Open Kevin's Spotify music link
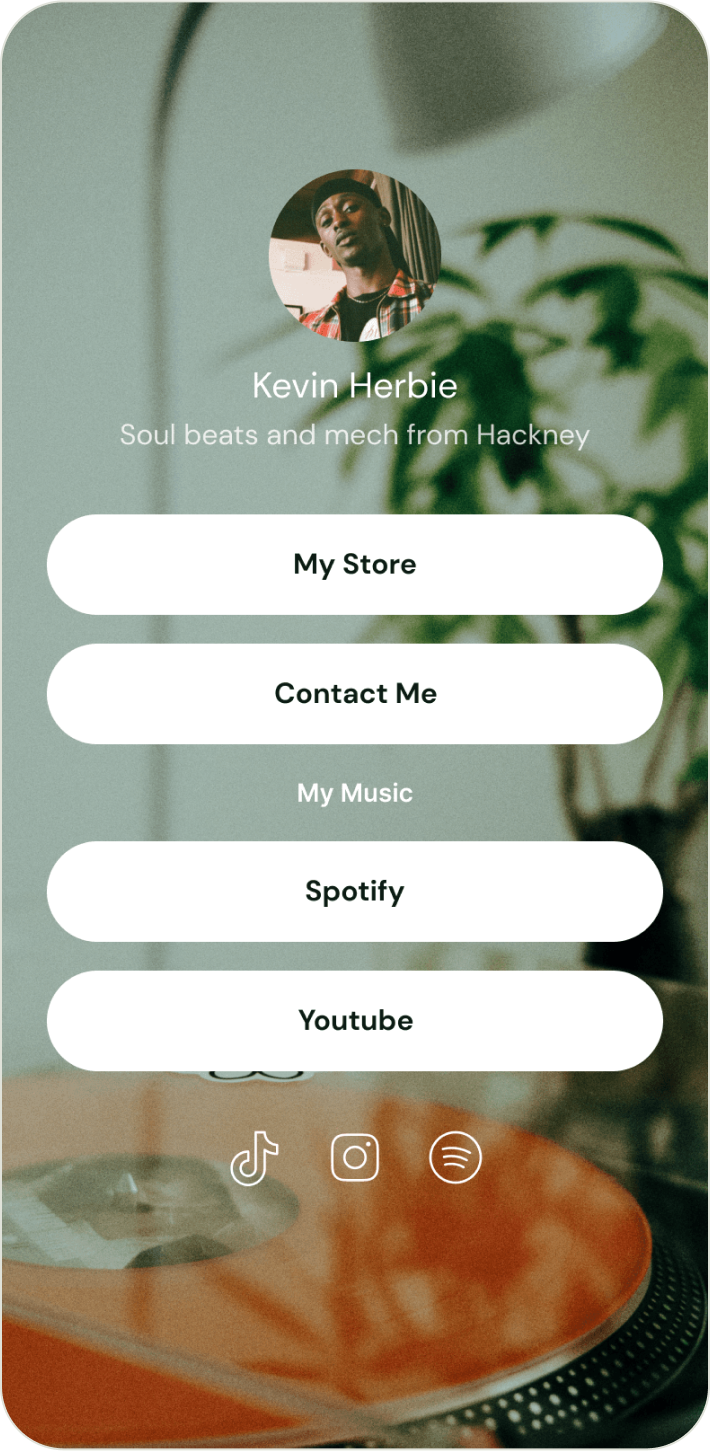The height and width of the screenshot is (1451, 710). pyautogui.click(x=354, y=891)
